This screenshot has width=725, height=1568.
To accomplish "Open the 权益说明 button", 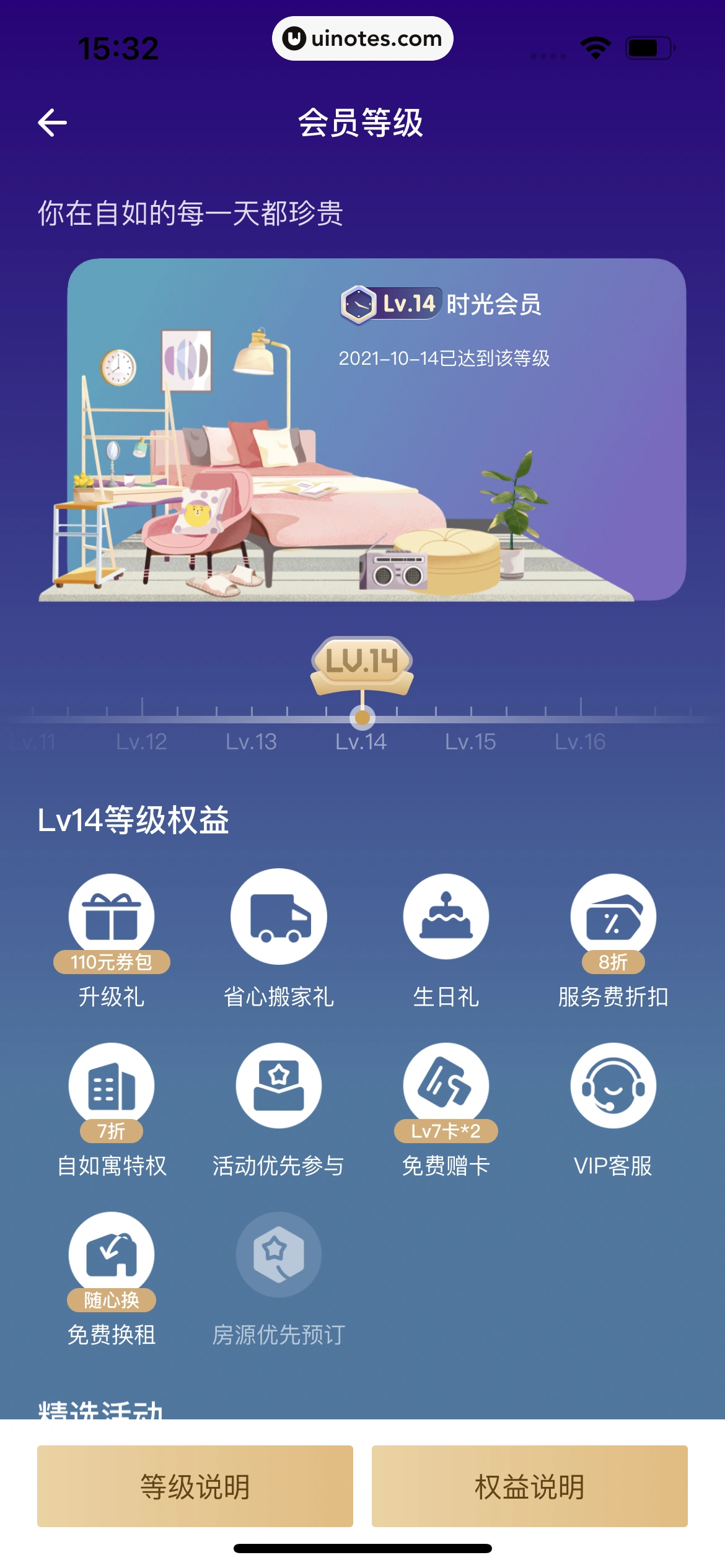I will (530, 1487).
